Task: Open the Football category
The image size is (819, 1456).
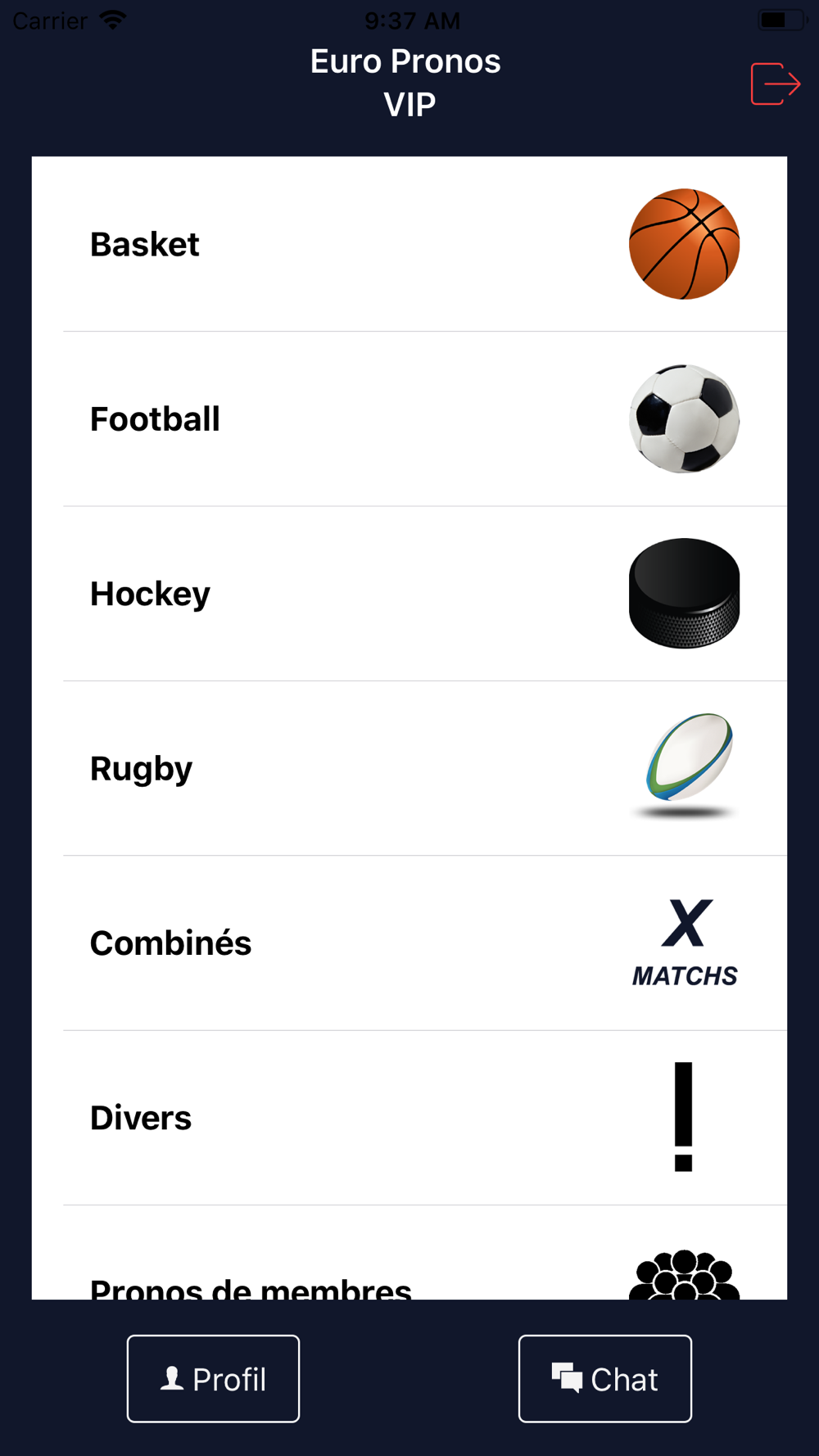Action: (409, 419)
